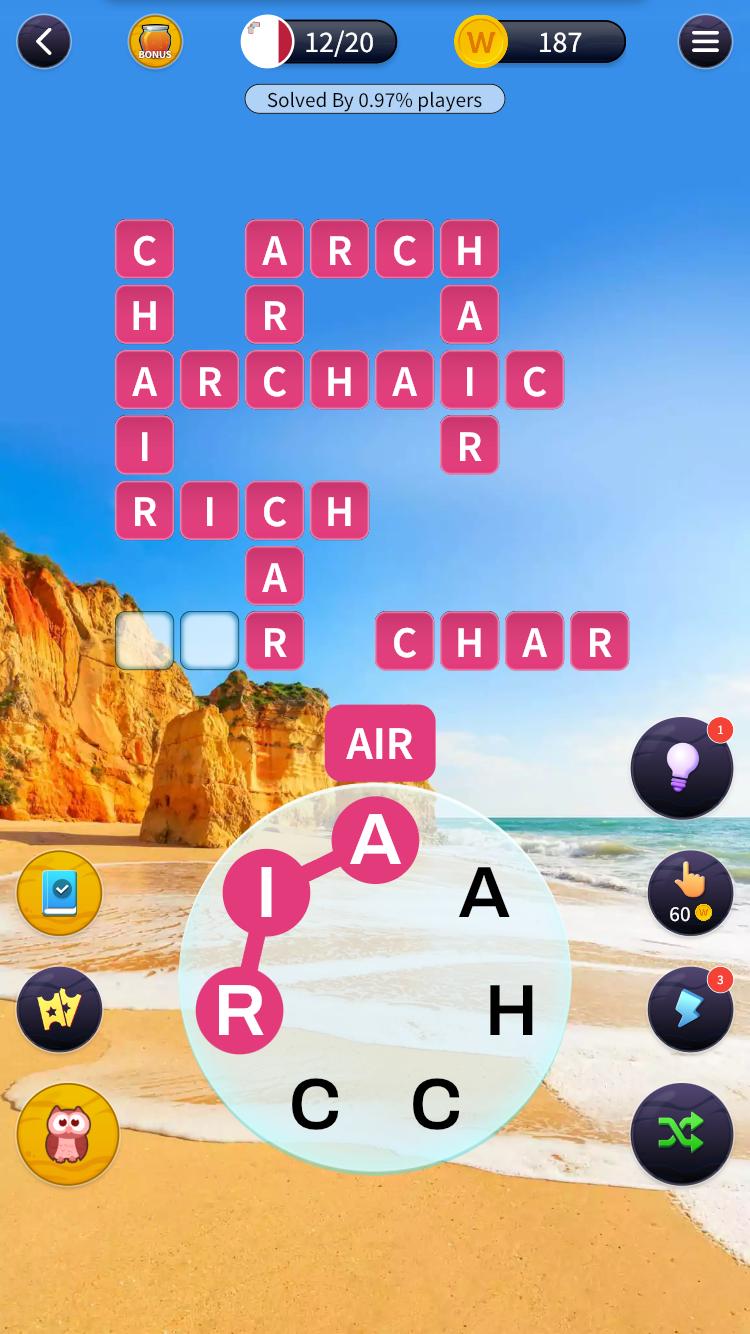Screen dimensions: 750x1334
Task: Open the crown star button
Action: (60, 1010)
